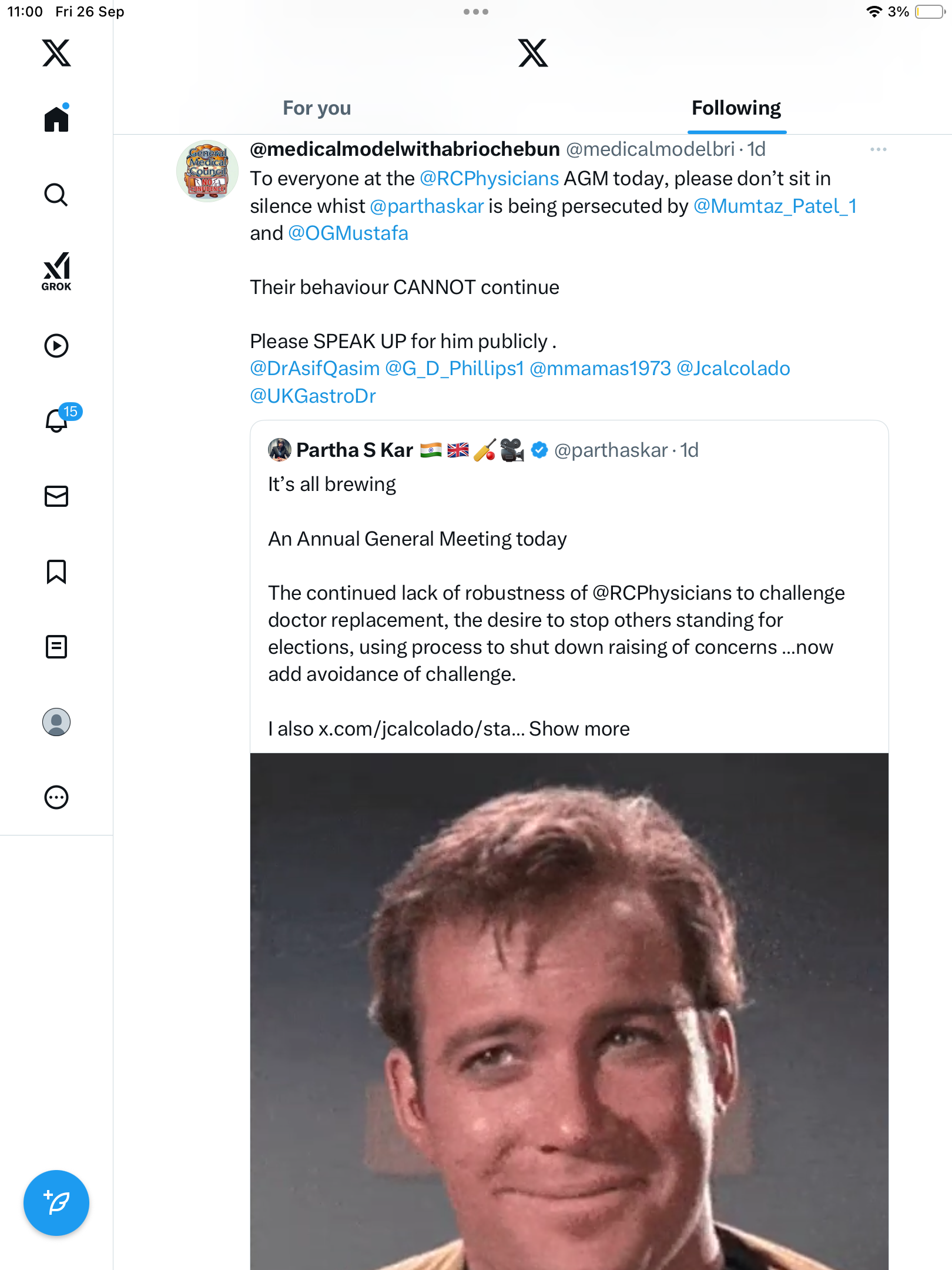Open the notifications bell
The height and width of the screenshot is (1270, 952).
(56, 421)
